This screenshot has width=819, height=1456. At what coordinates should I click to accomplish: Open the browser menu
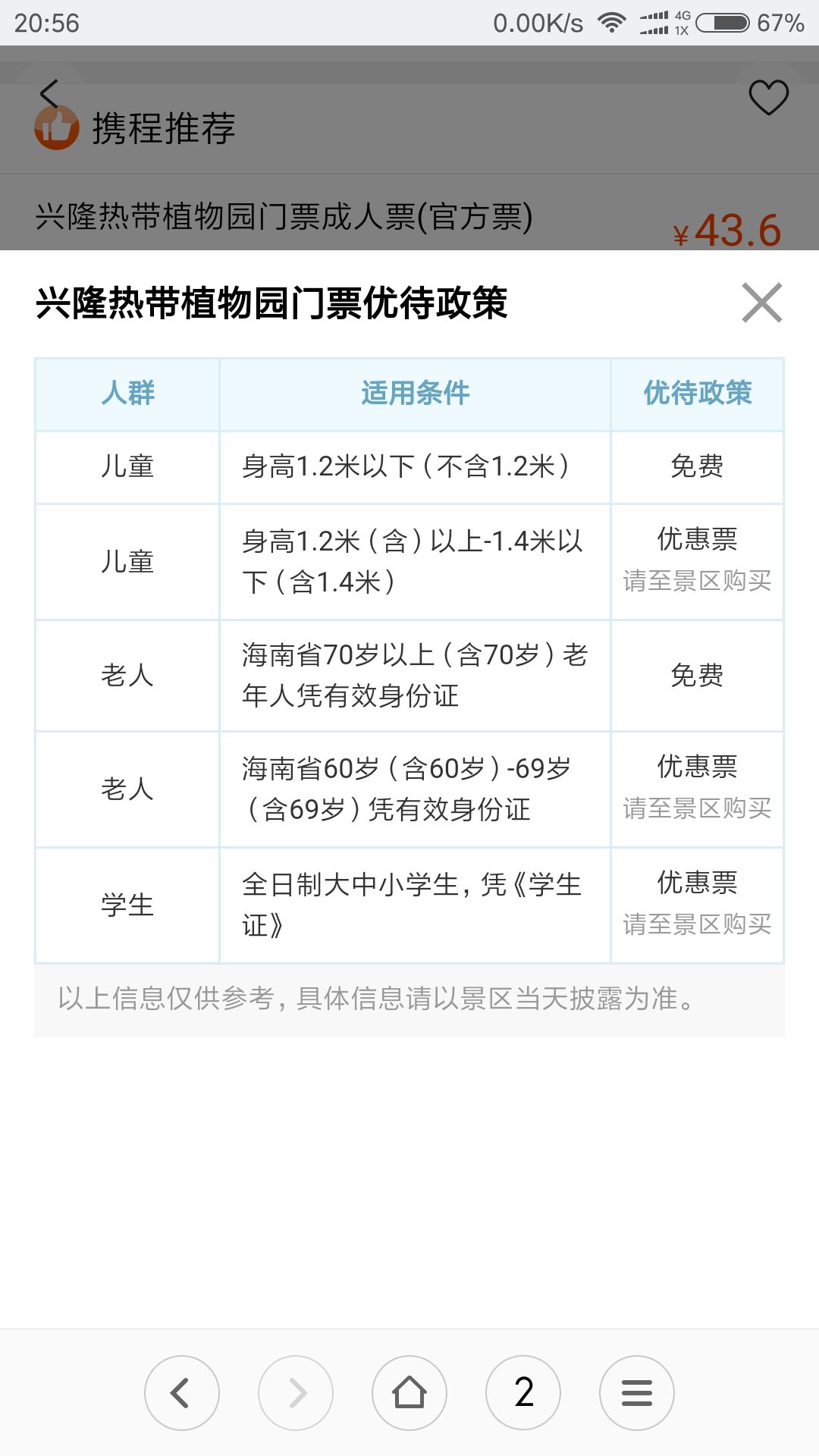coord(637,1393)
